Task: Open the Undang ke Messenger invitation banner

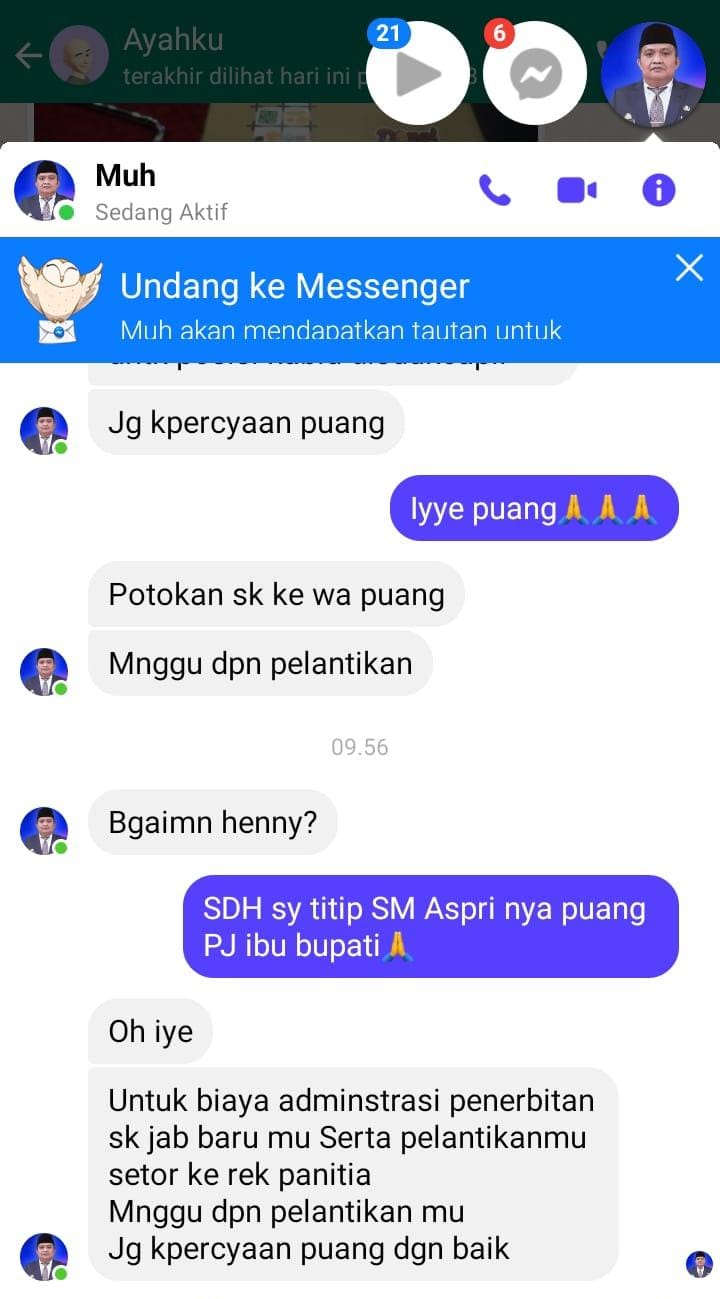Action: pos(340,300)
